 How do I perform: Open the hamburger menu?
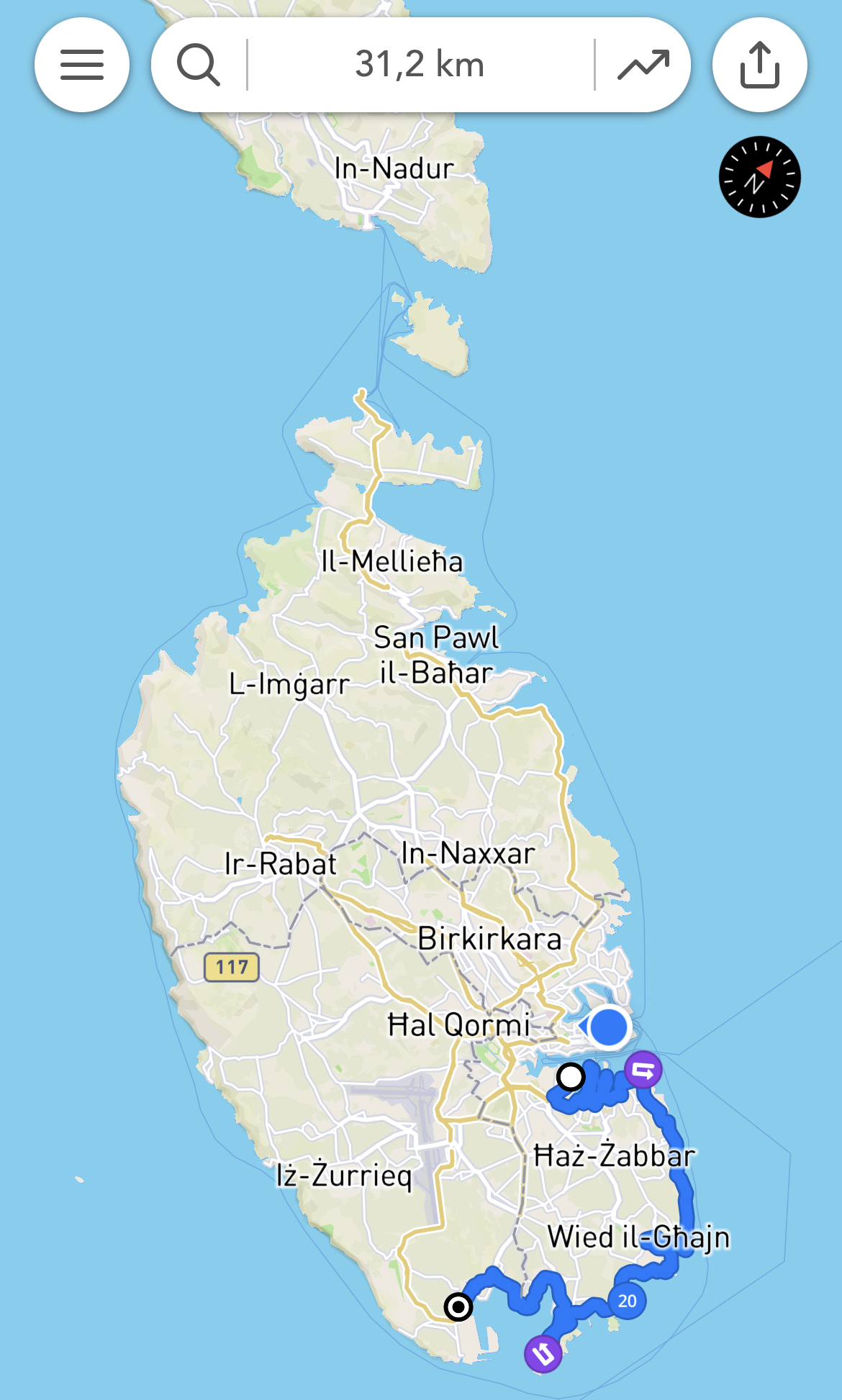tap(82, 65)
